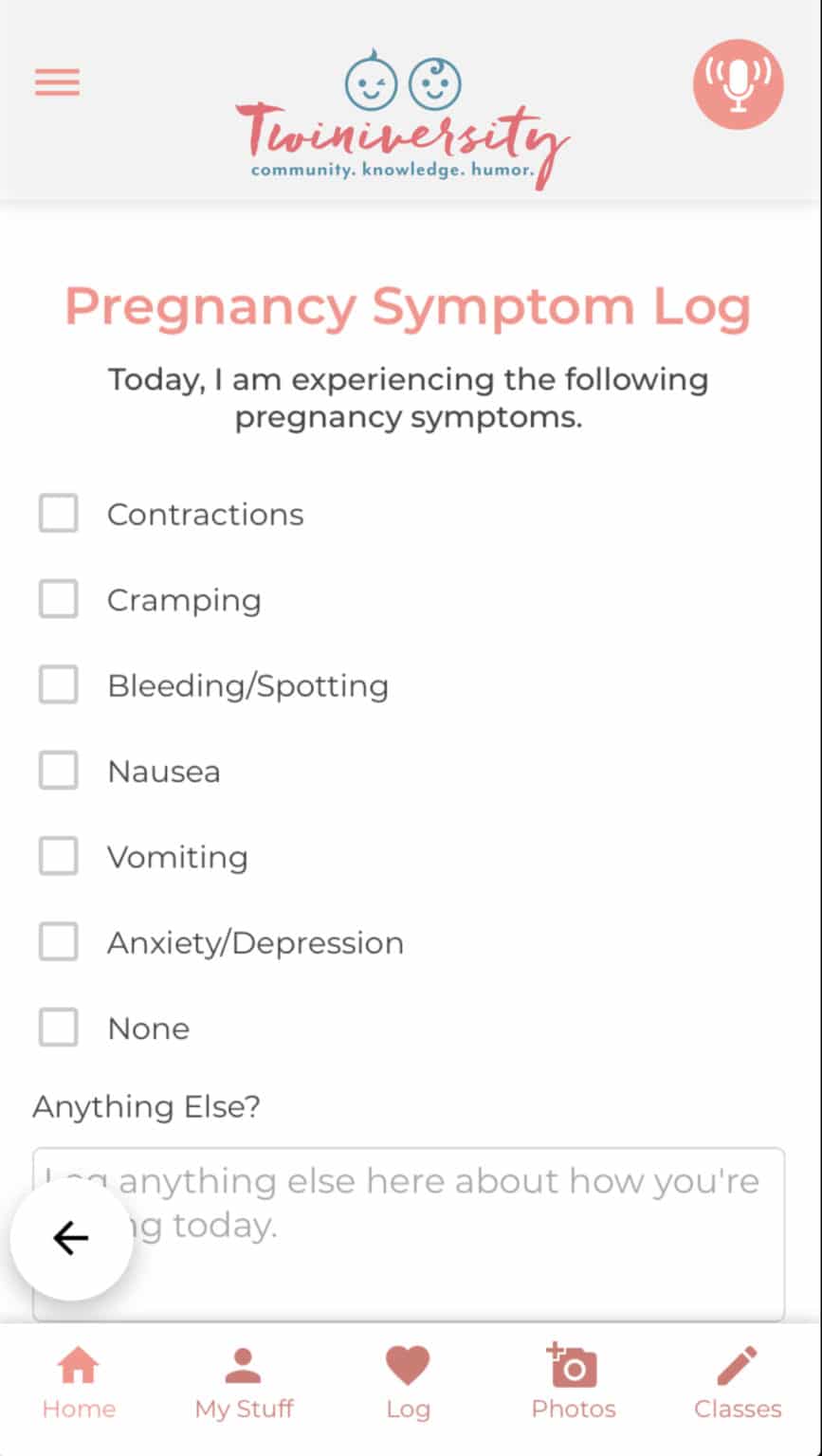Viewport: 822px width, 1456px height.
Task: Check the Vomiting option
Action: point(58,857)
